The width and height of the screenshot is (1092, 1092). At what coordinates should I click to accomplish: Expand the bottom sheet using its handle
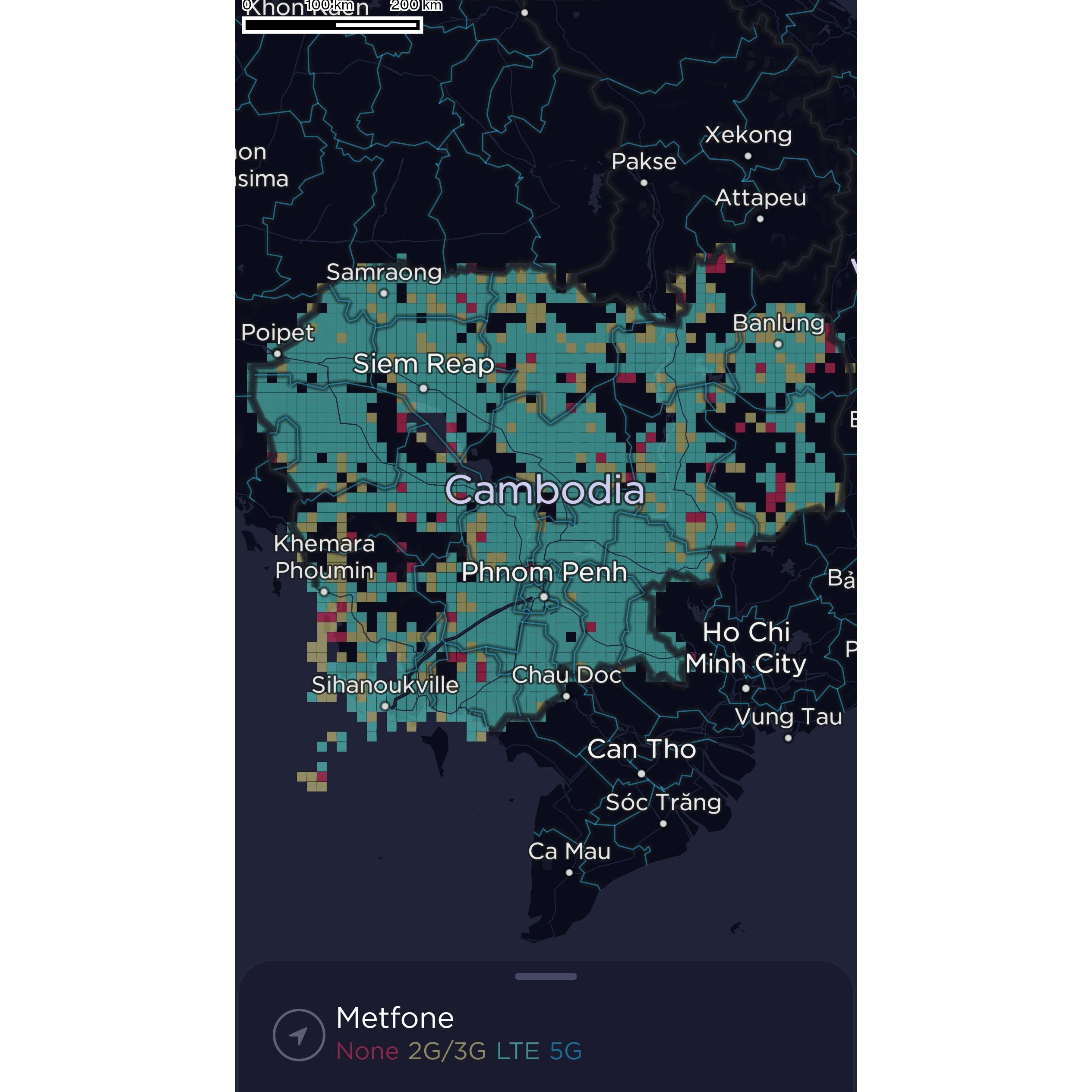[546, 976]
